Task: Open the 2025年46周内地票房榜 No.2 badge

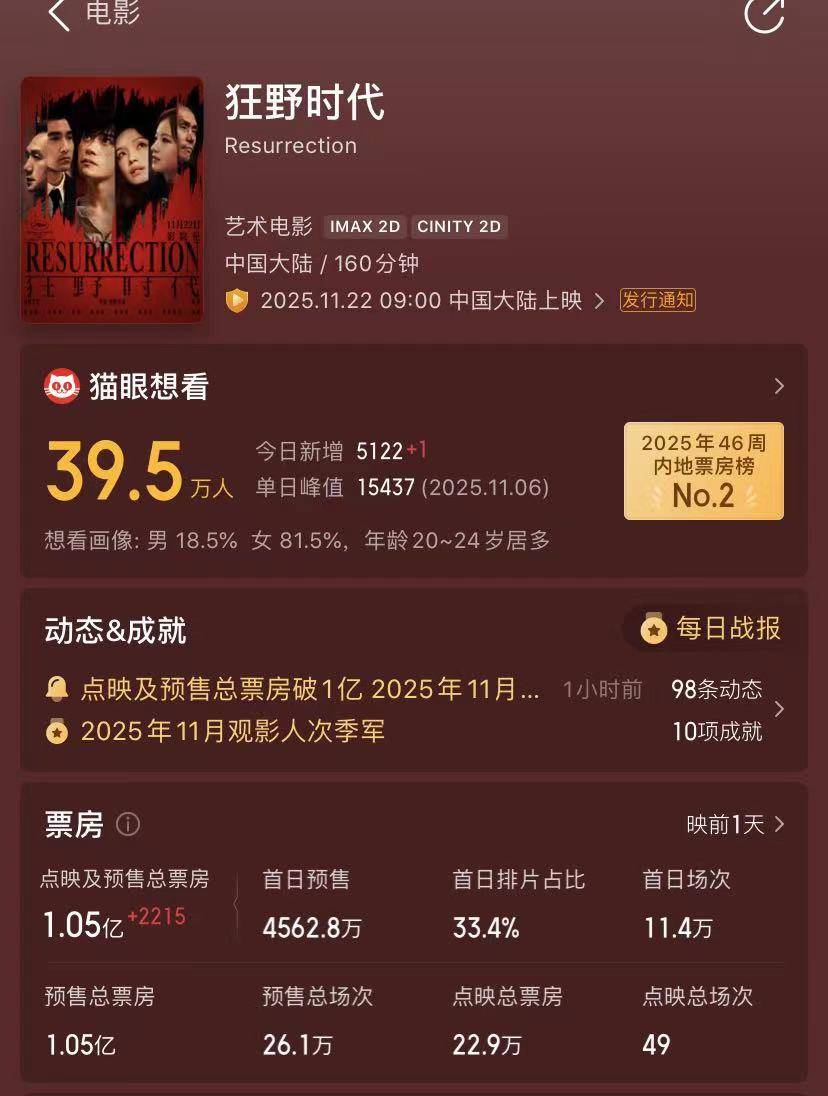Action: tap(703, 470)
